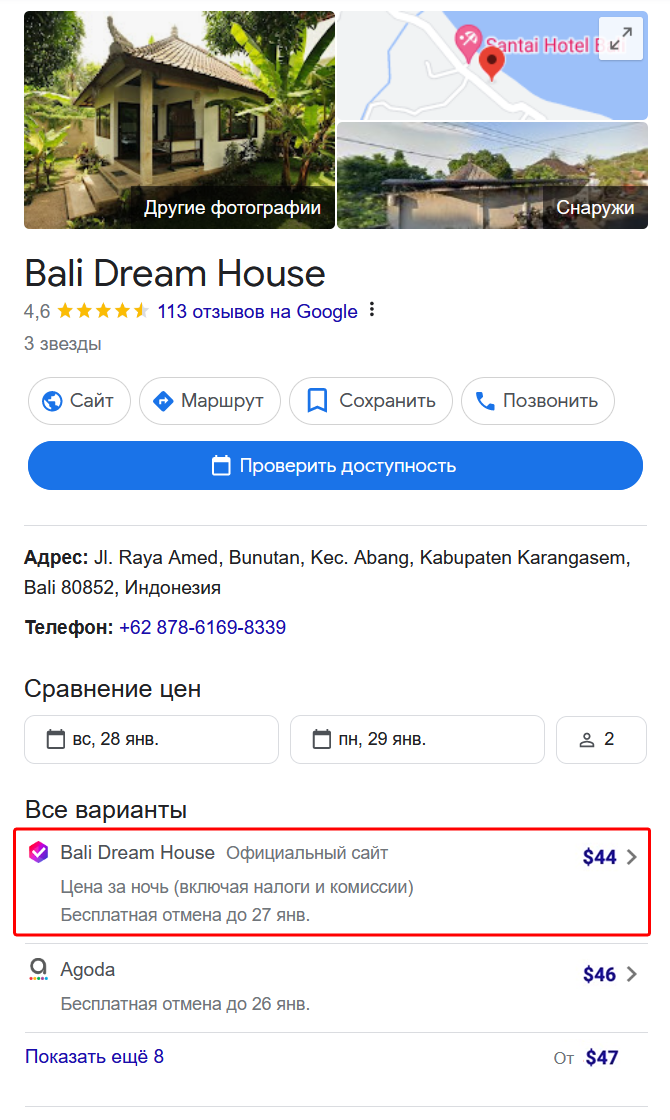Dial the phone number +62 878-6169-8339
670x1120 pixels.
coord(202,627)
